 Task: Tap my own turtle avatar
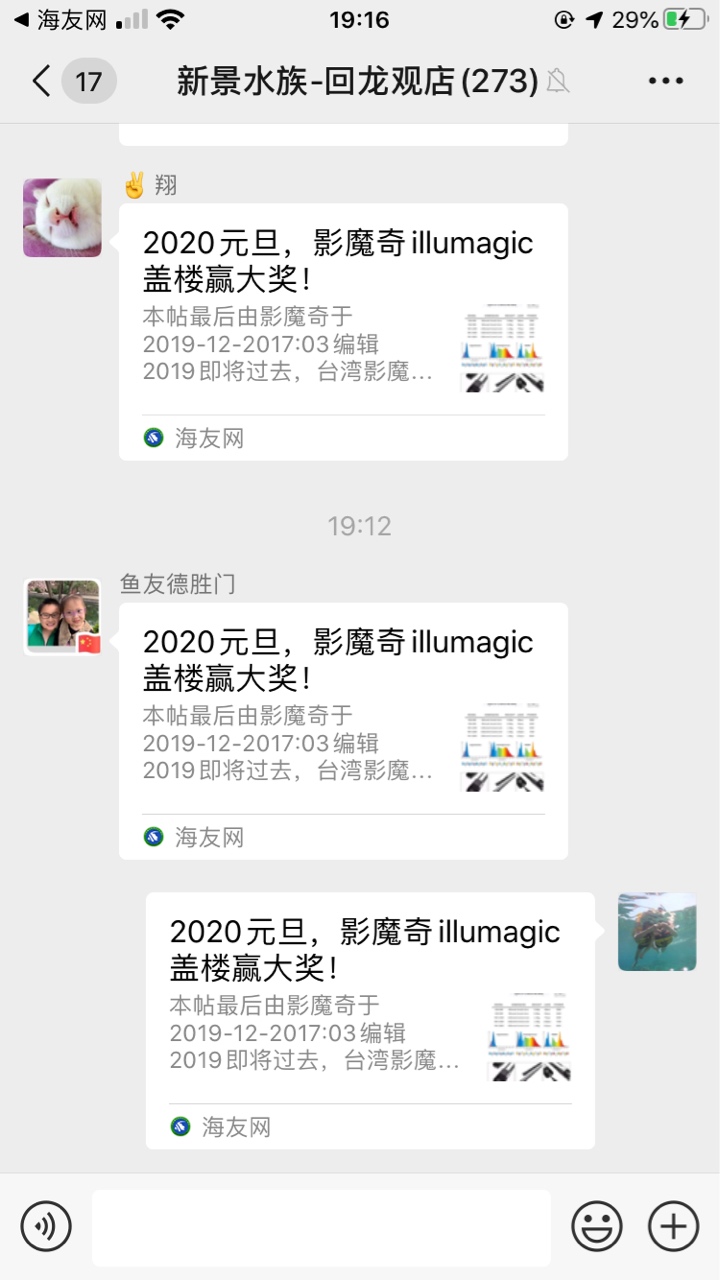click(657, 932)
